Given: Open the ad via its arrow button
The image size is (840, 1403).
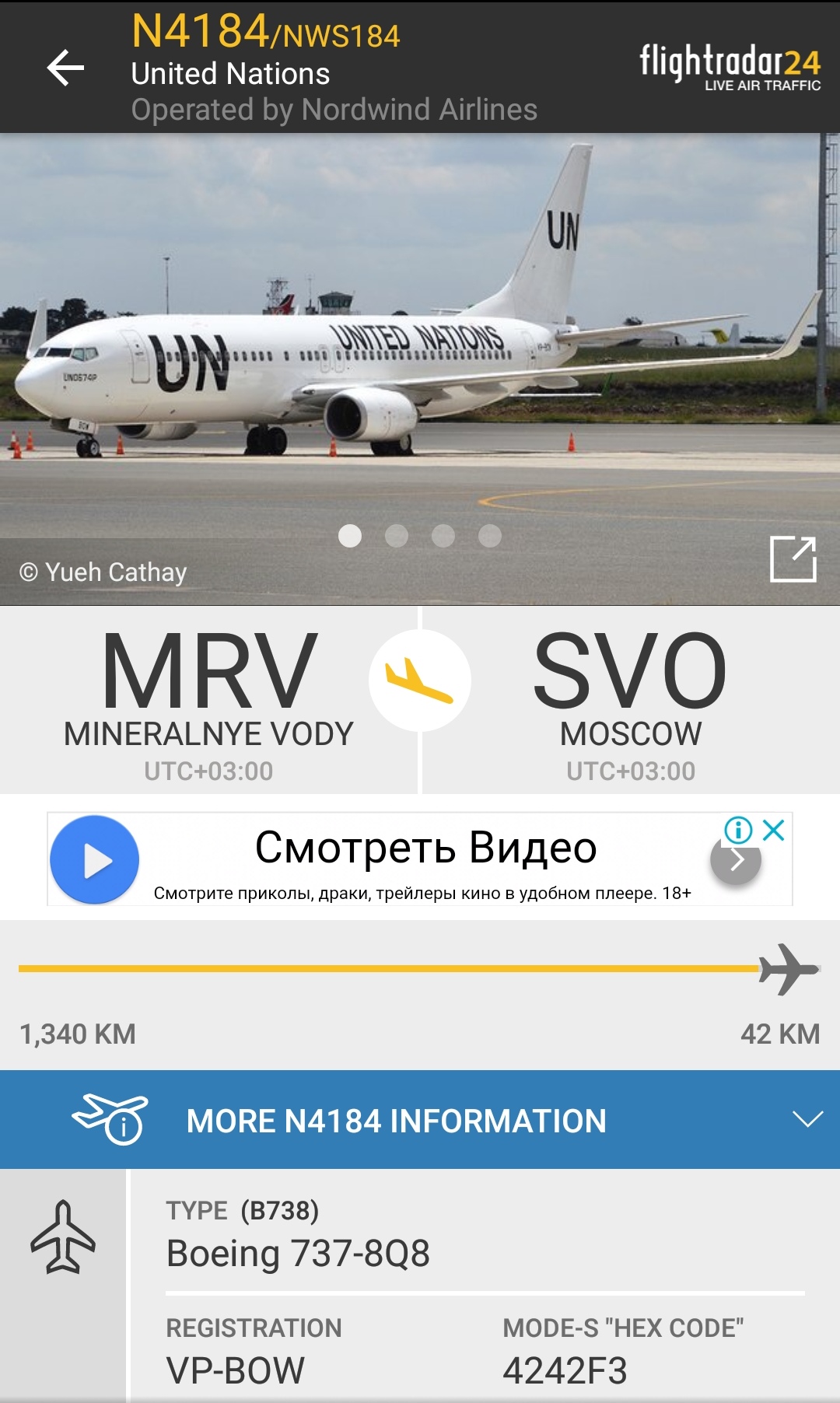Looking at the screenshot, I should 736,862.
